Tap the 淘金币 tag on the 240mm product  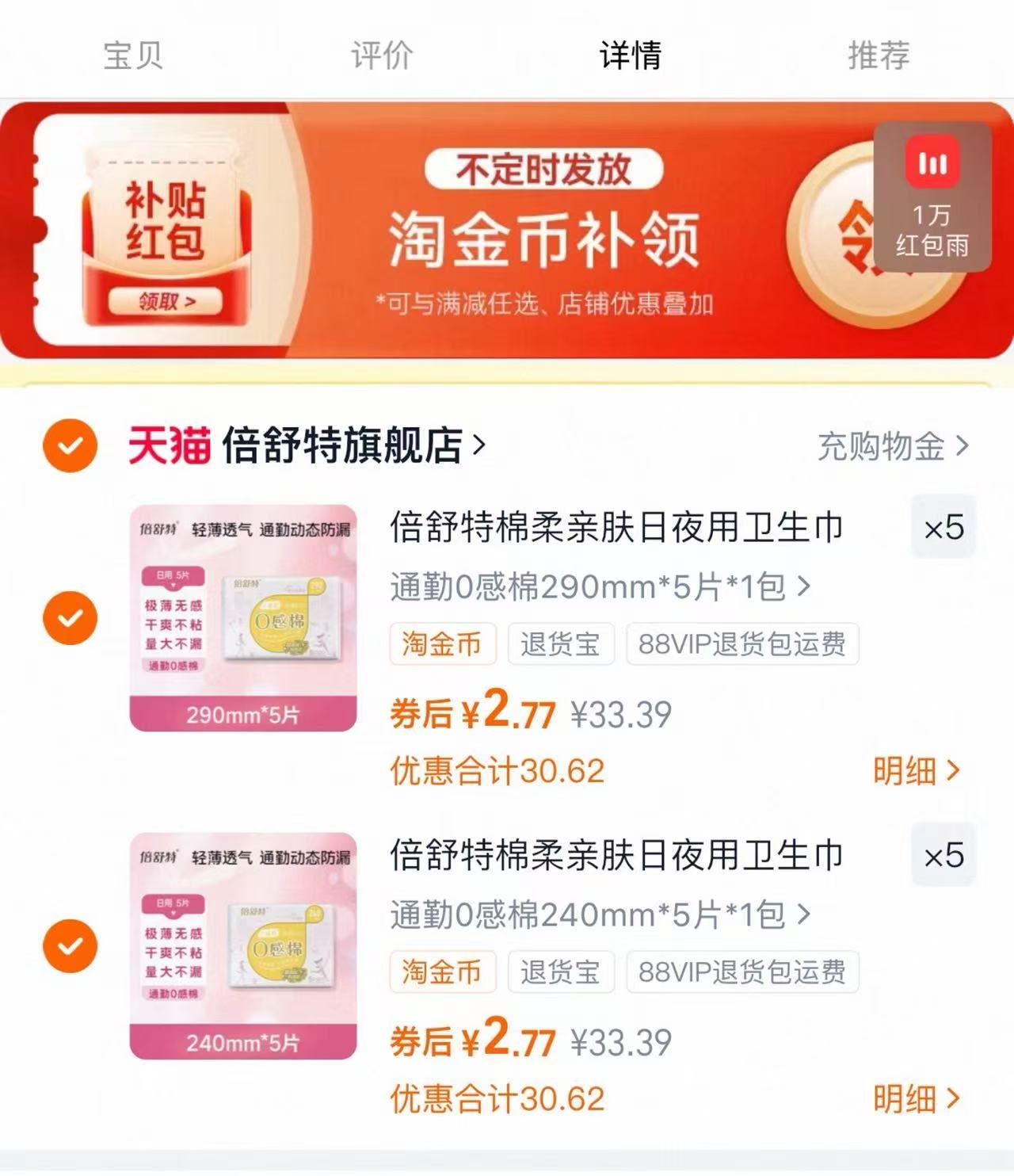coord(444,973)
